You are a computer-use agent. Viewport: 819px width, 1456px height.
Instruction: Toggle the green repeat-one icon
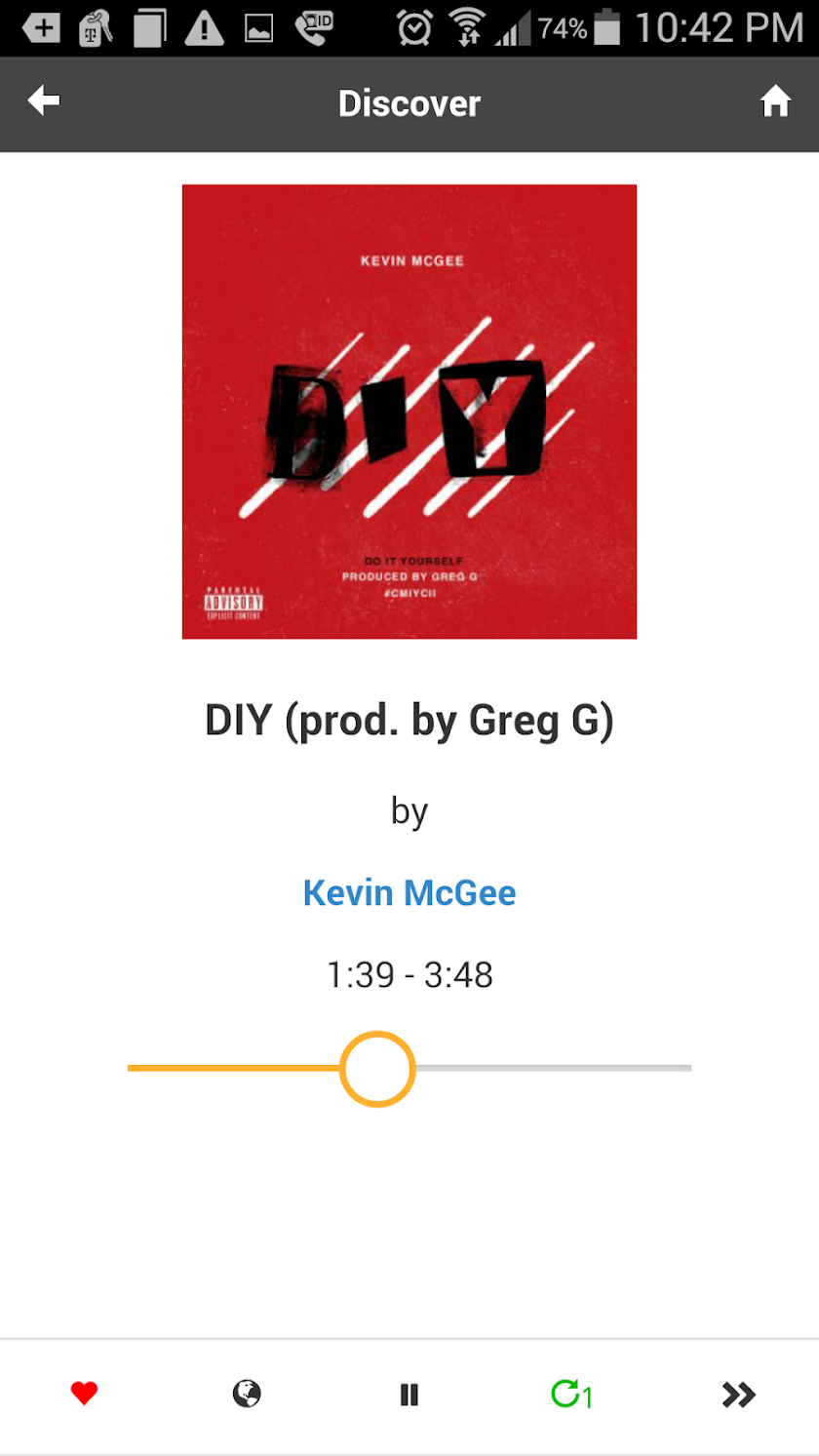pos(571,1395)
